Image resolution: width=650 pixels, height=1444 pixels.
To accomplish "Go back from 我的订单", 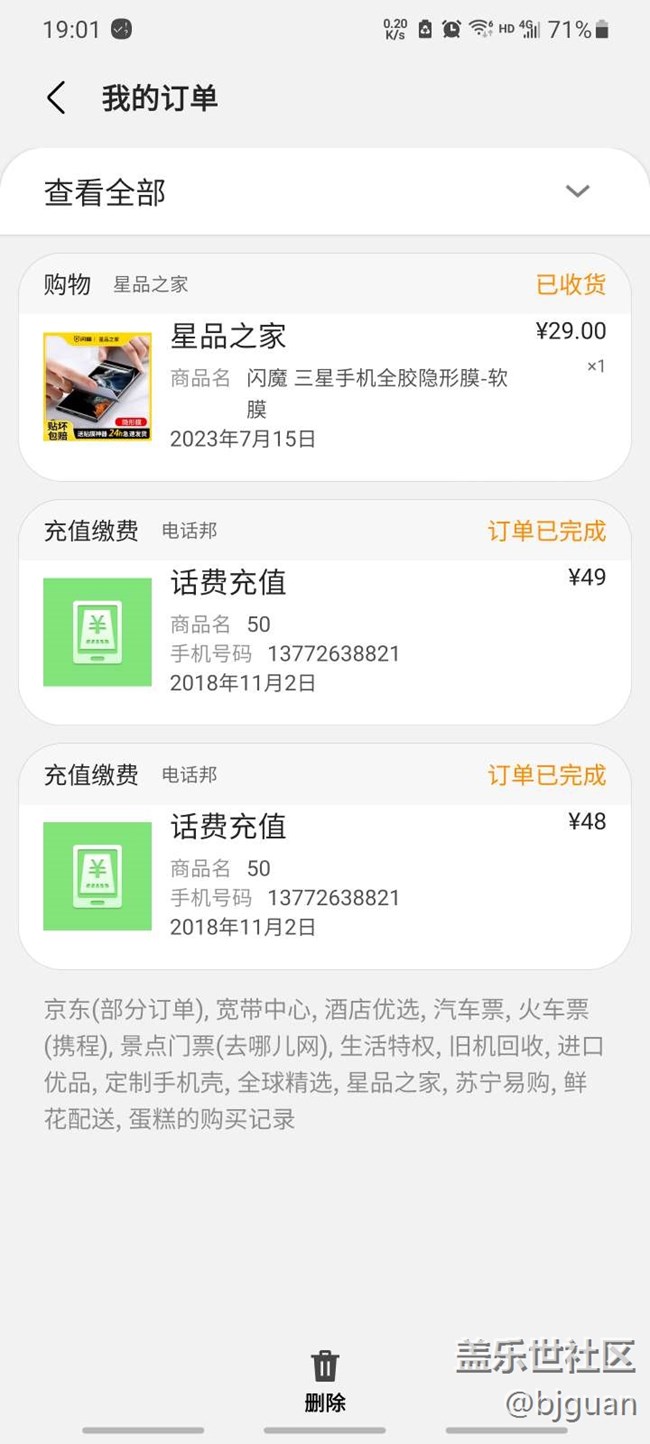I will (56, 98).
